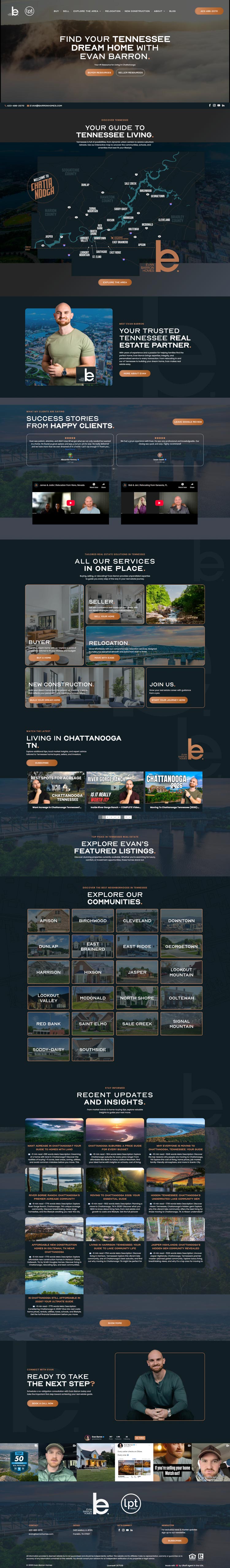
Task: Expand the Explore The Area dropdown
Action: coord(86,11)
